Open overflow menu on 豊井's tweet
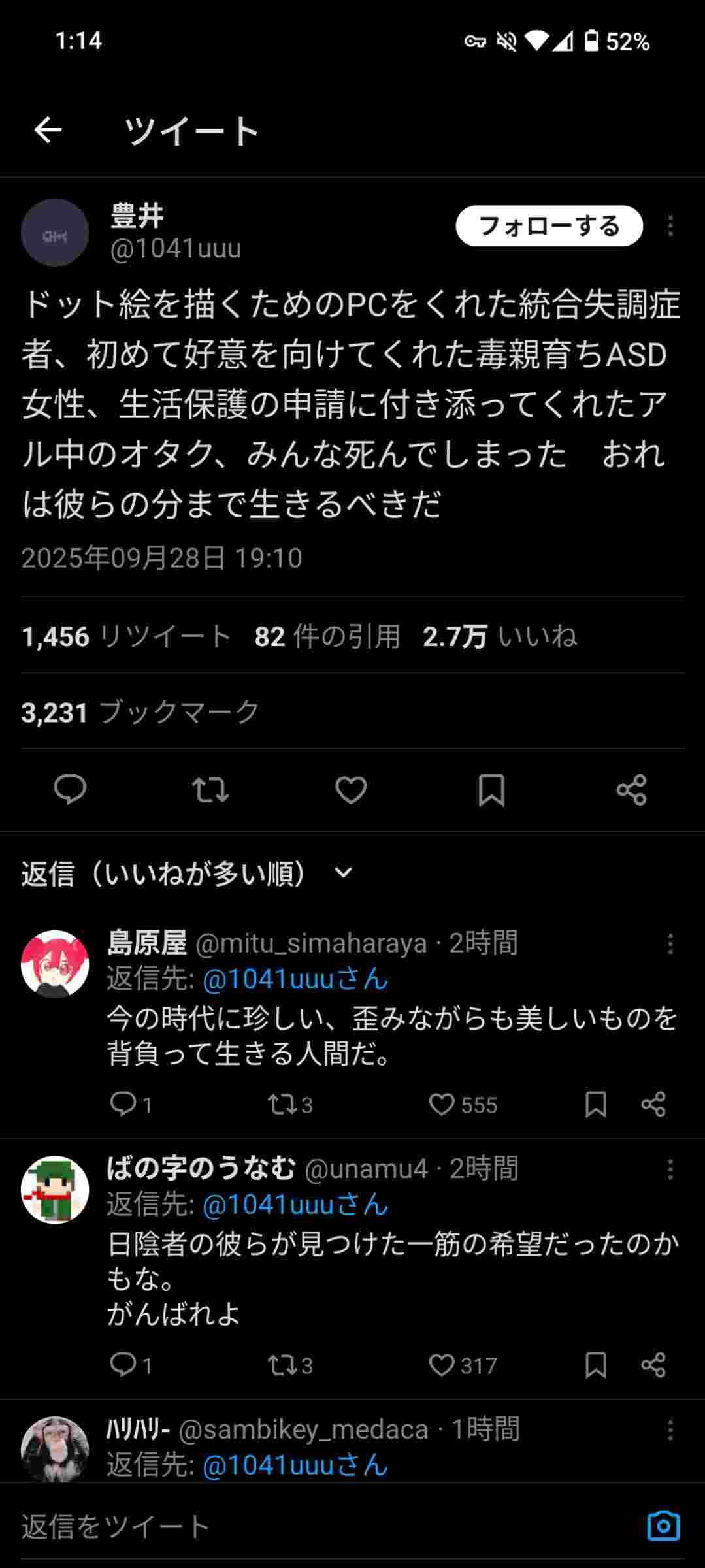Screen dimensions: 705x1568 [670, 226]
